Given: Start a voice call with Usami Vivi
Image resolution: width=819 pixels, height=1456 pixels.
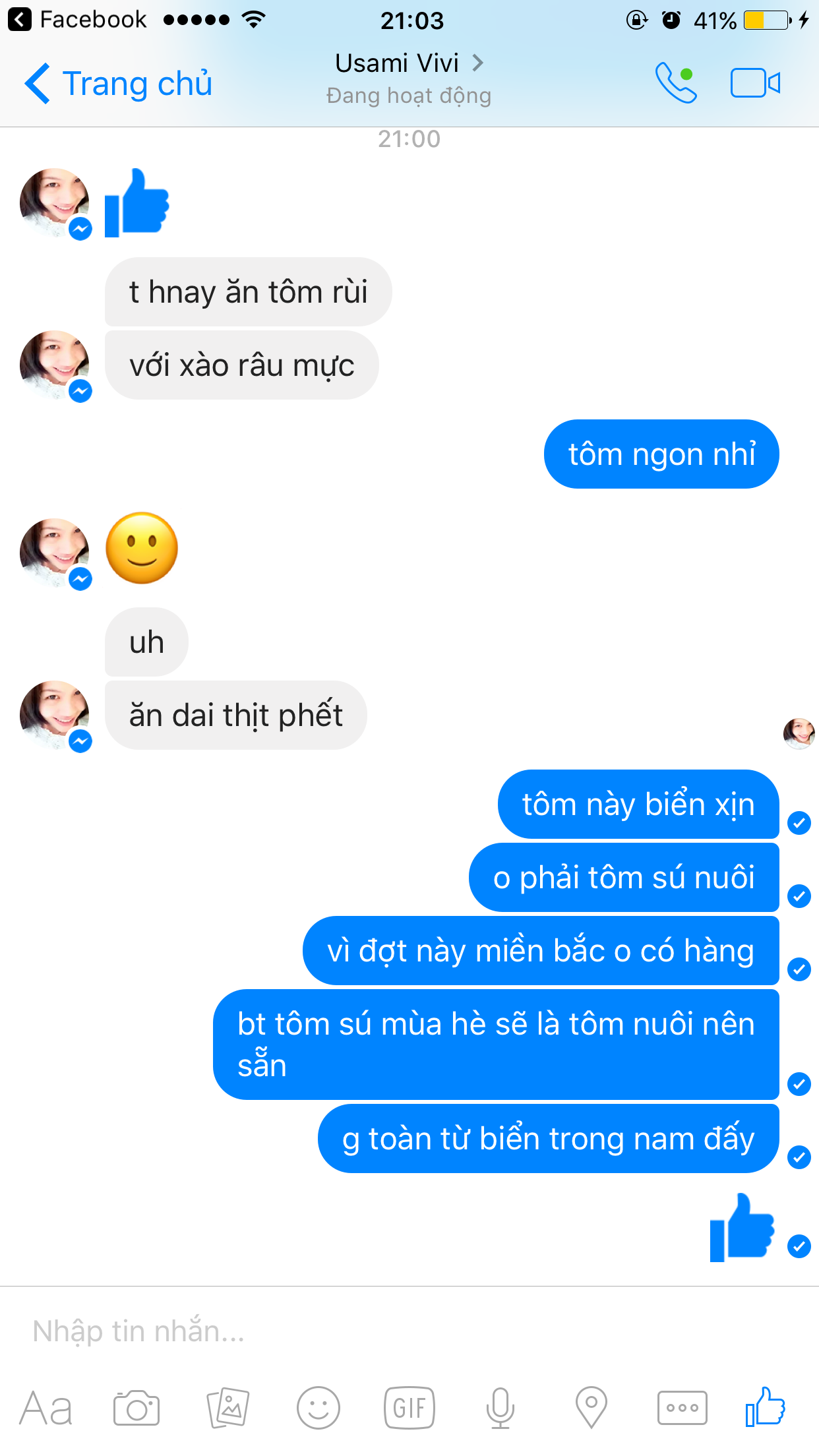Looking at the screenshot, I should 676,83.
